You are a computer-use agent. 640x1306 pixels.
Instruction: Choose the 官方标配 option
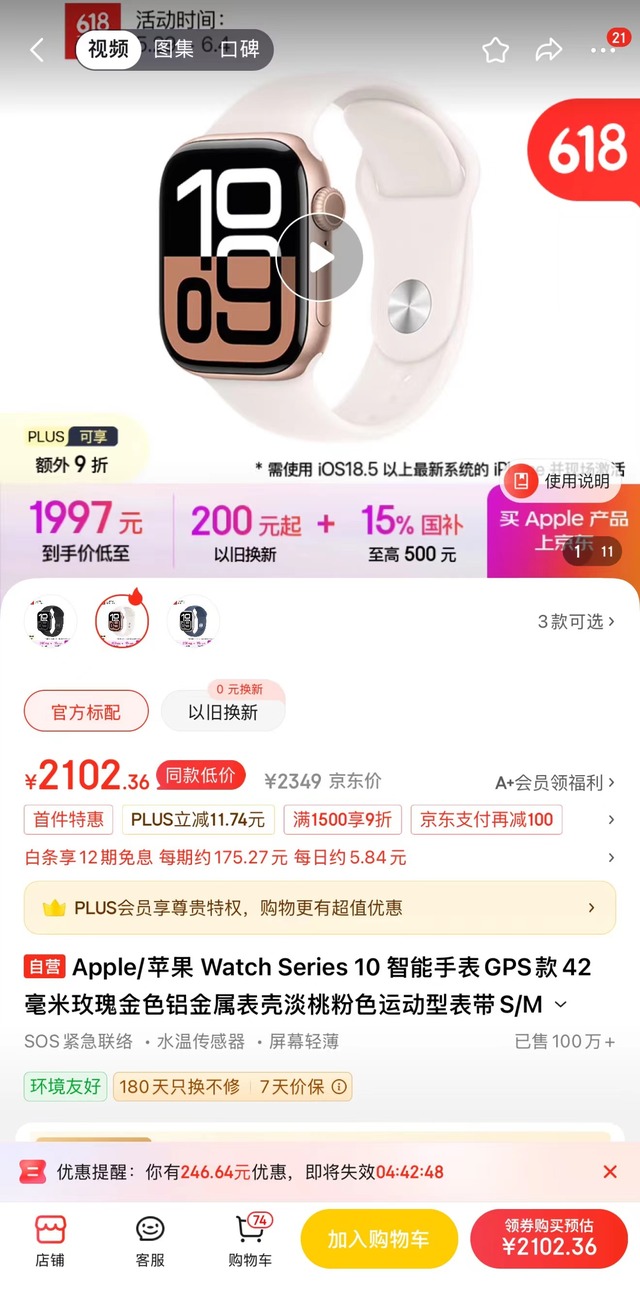tap(86, 712)
